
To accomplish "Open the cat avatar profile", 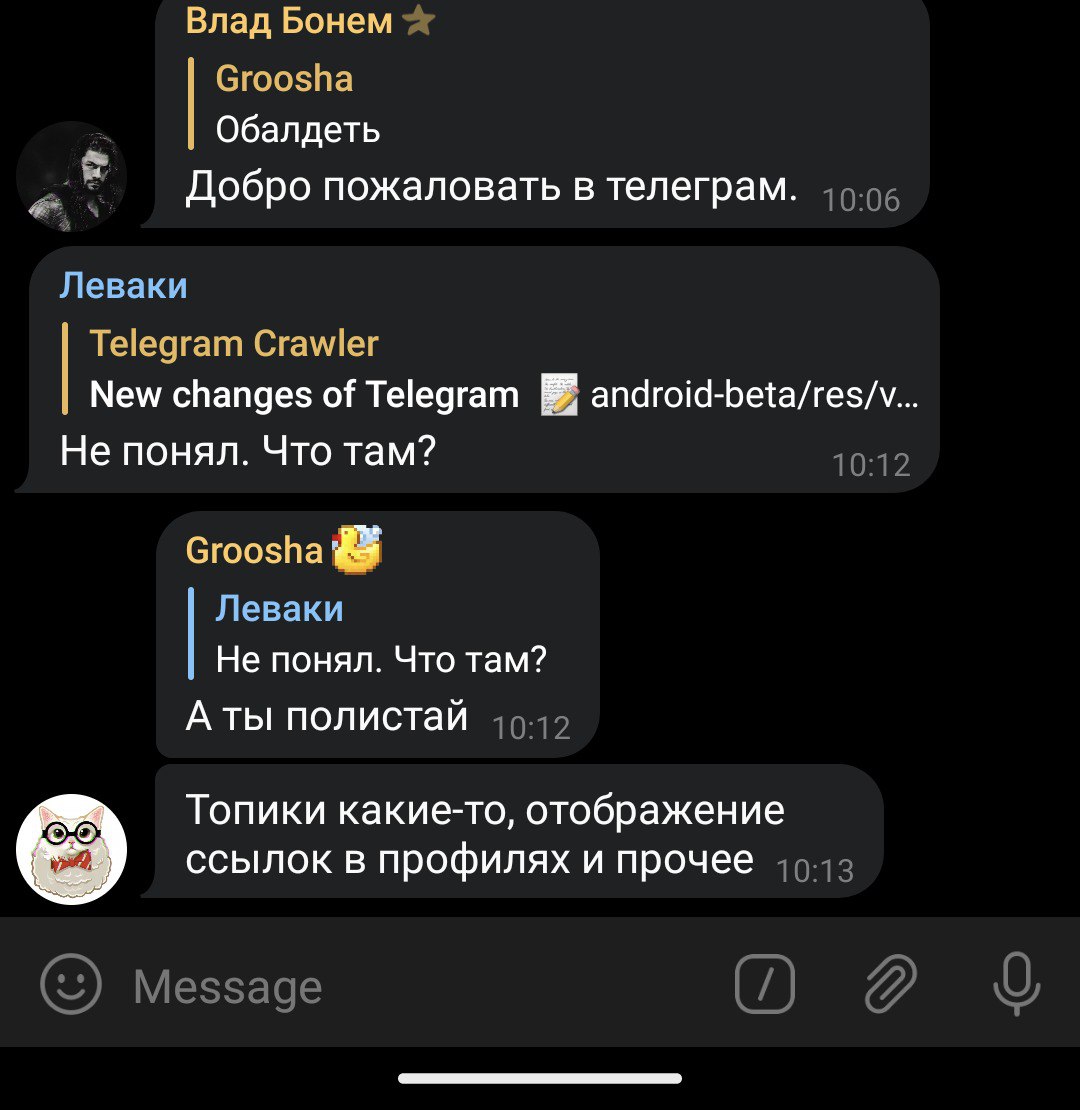I will pos(72,849).
